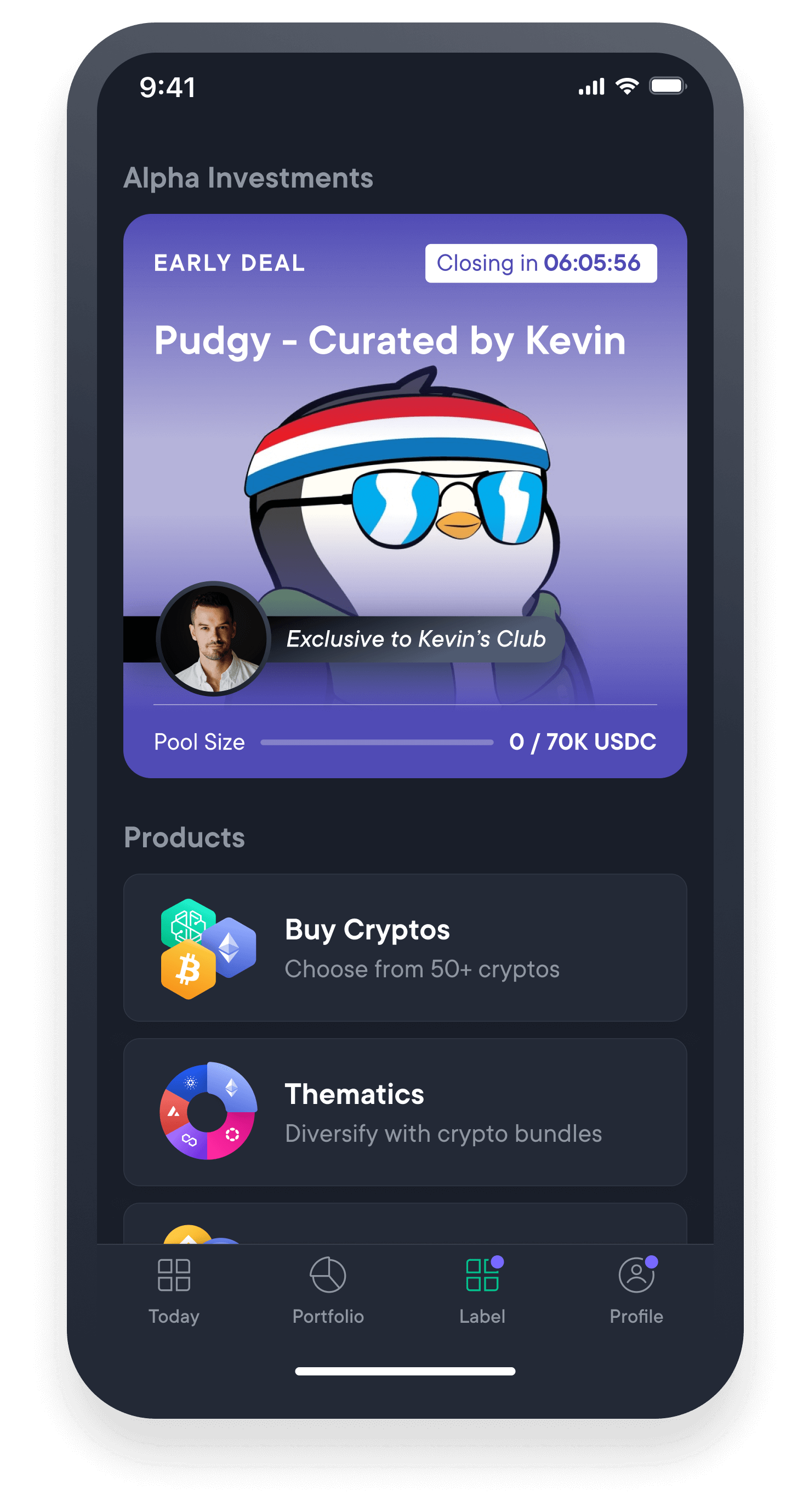Open the Pudgy early deal card
This screenshot has width=809, height=1512.
(x=405, y=496)
